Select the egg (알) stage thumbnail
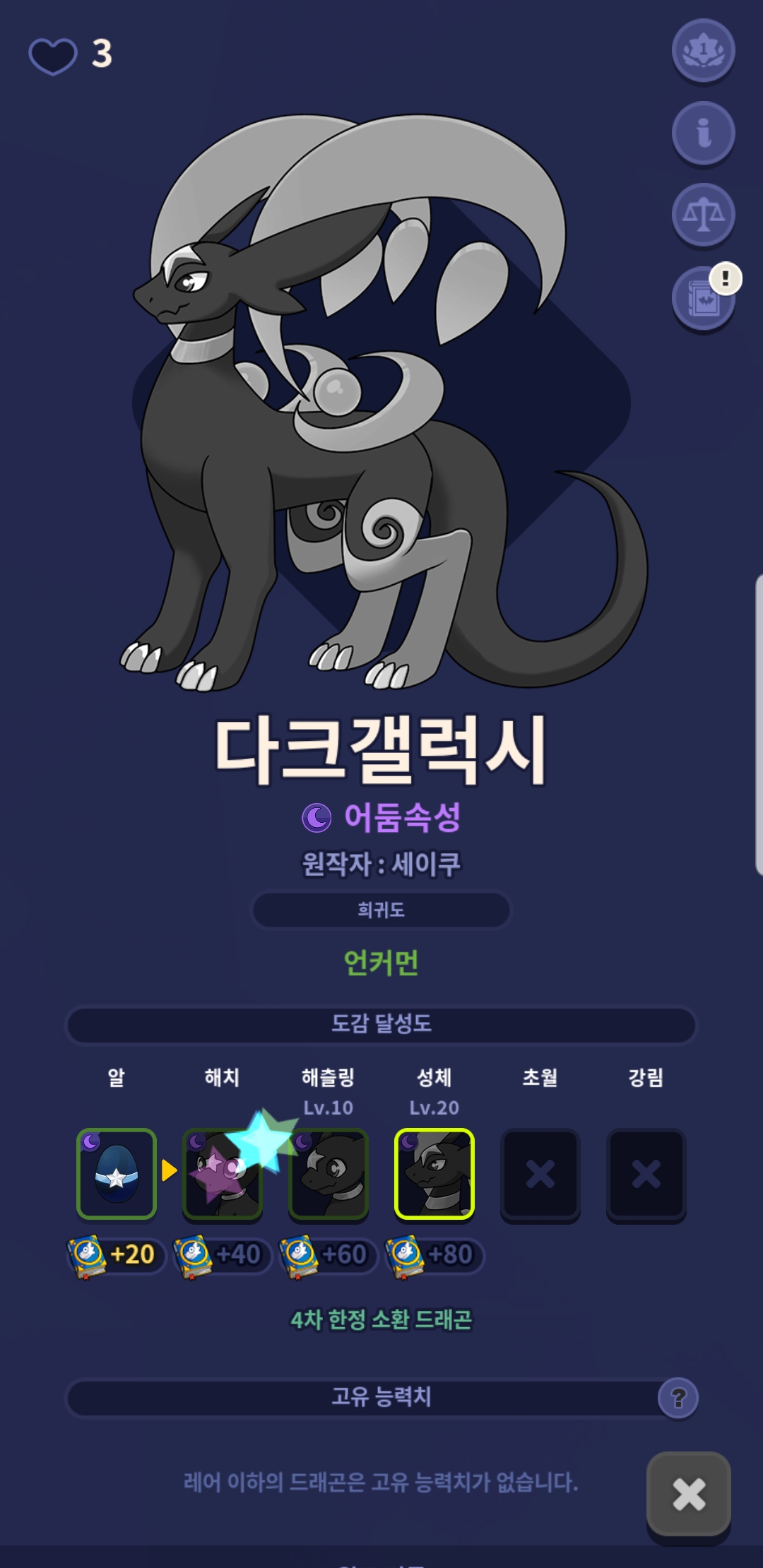The height and width of the screenshot is (1568, 763). click(117, 1174)
